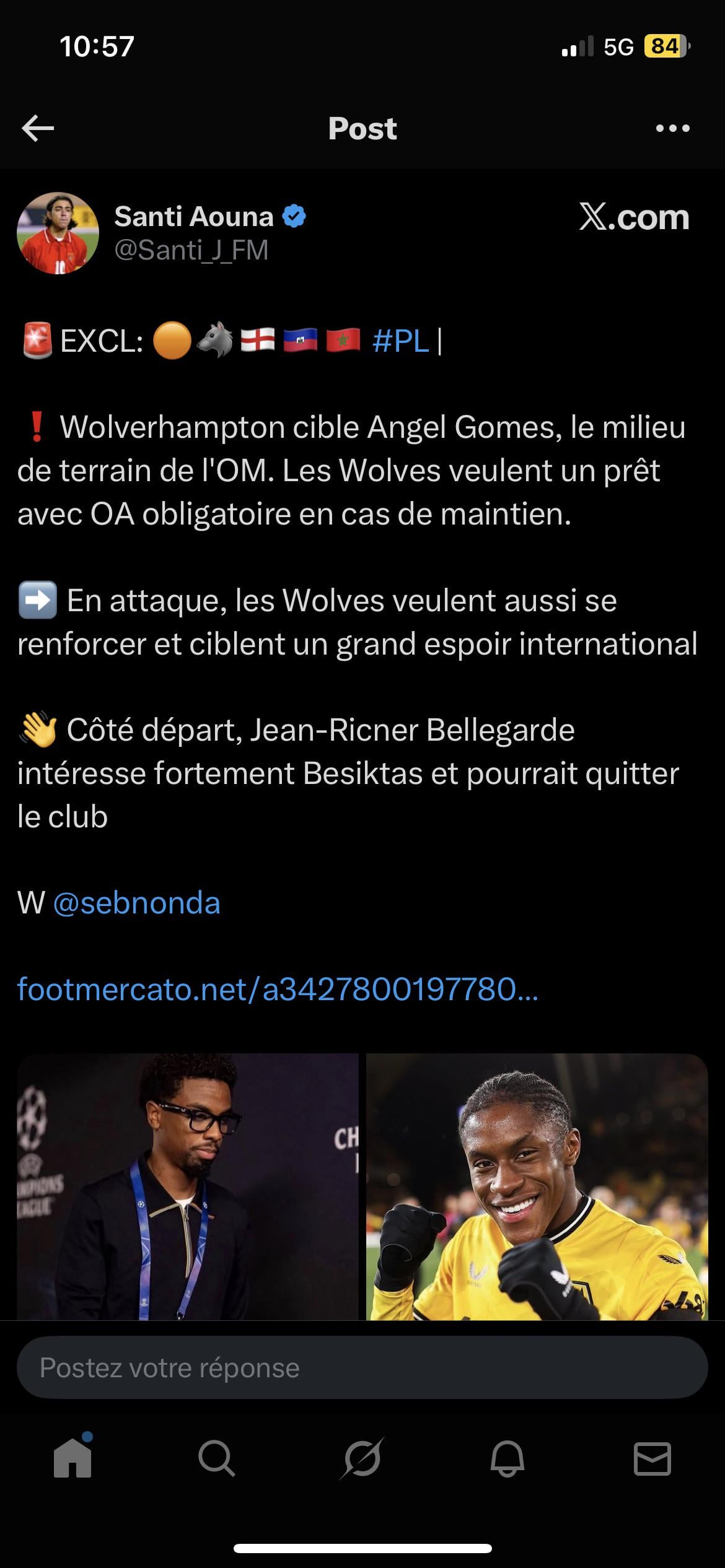Screen dimensions: 725x1568
Task: Visit the @sebnonda mention
Action: [x=136, y=903]
